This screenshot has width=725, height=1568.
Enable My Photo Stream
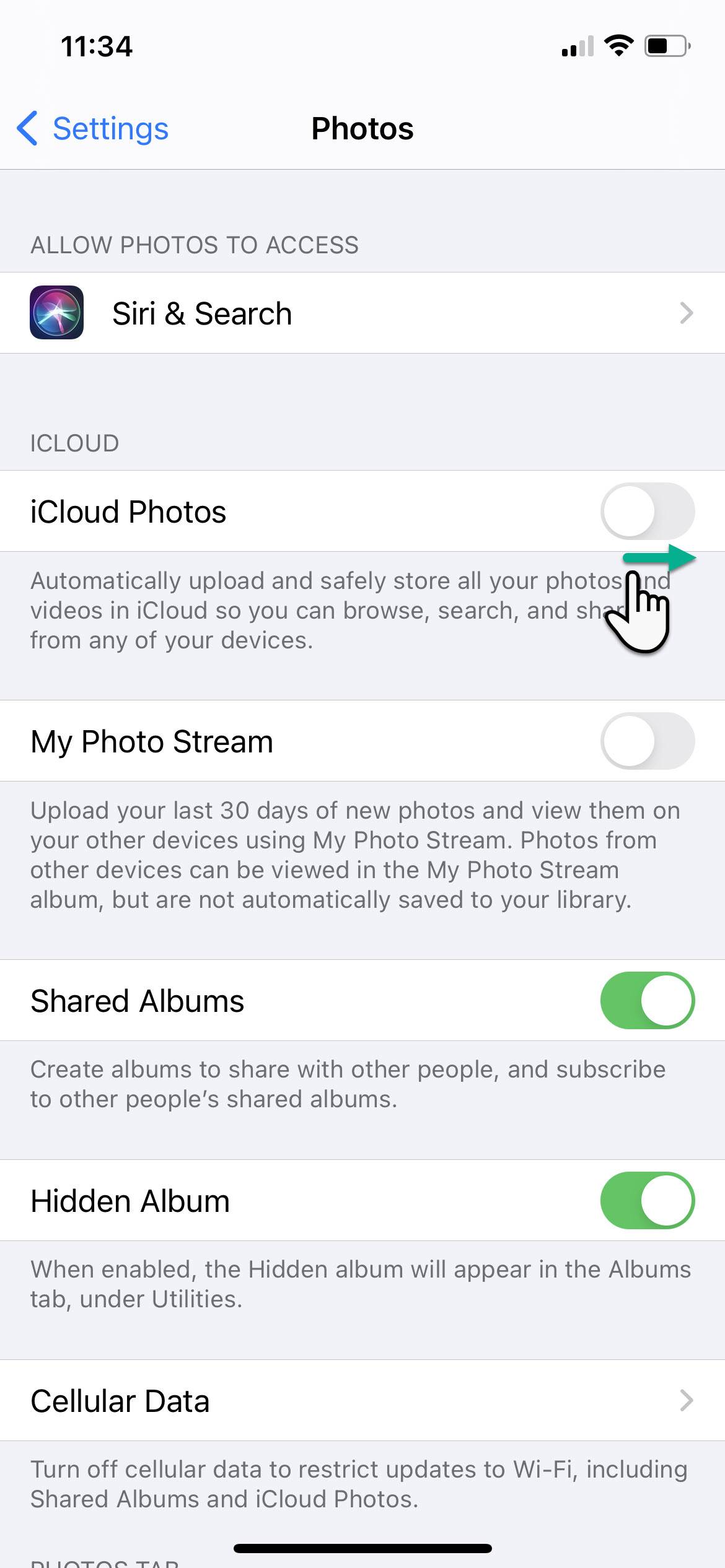tap(647, 741)
